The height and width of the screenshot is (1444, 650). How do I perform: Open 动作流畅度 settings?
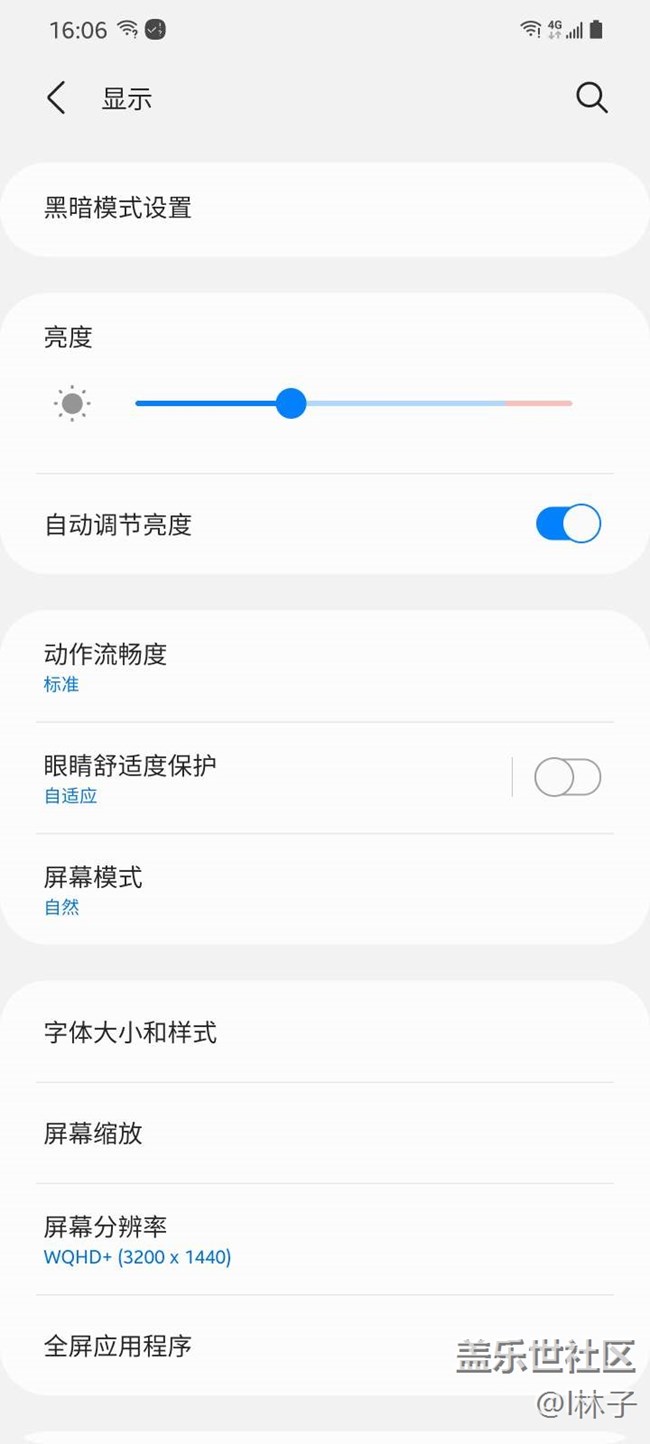tap(105, 666)
